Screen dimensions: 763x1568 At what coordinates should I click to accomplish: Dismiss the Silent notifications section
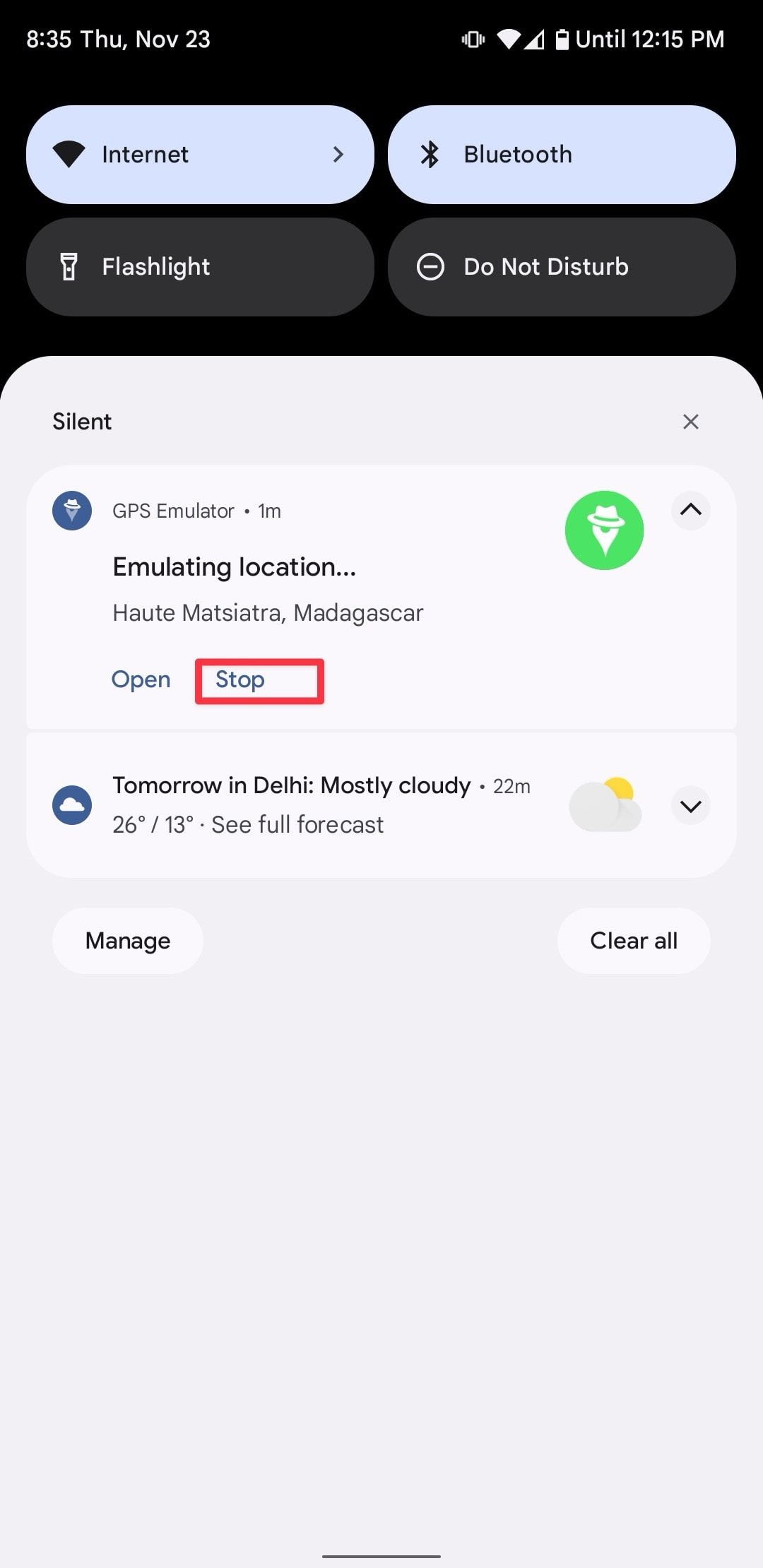click(x=690, y=421)
